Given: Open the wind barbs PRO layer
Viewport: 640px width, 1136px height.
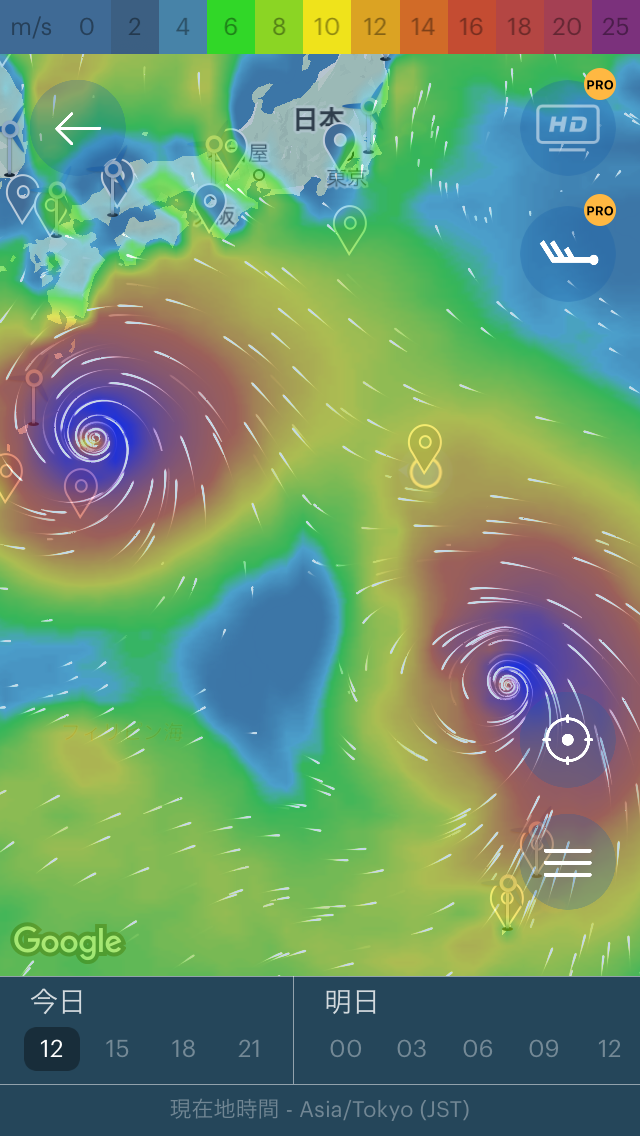Looking at the screenshot, I should 568,254.
